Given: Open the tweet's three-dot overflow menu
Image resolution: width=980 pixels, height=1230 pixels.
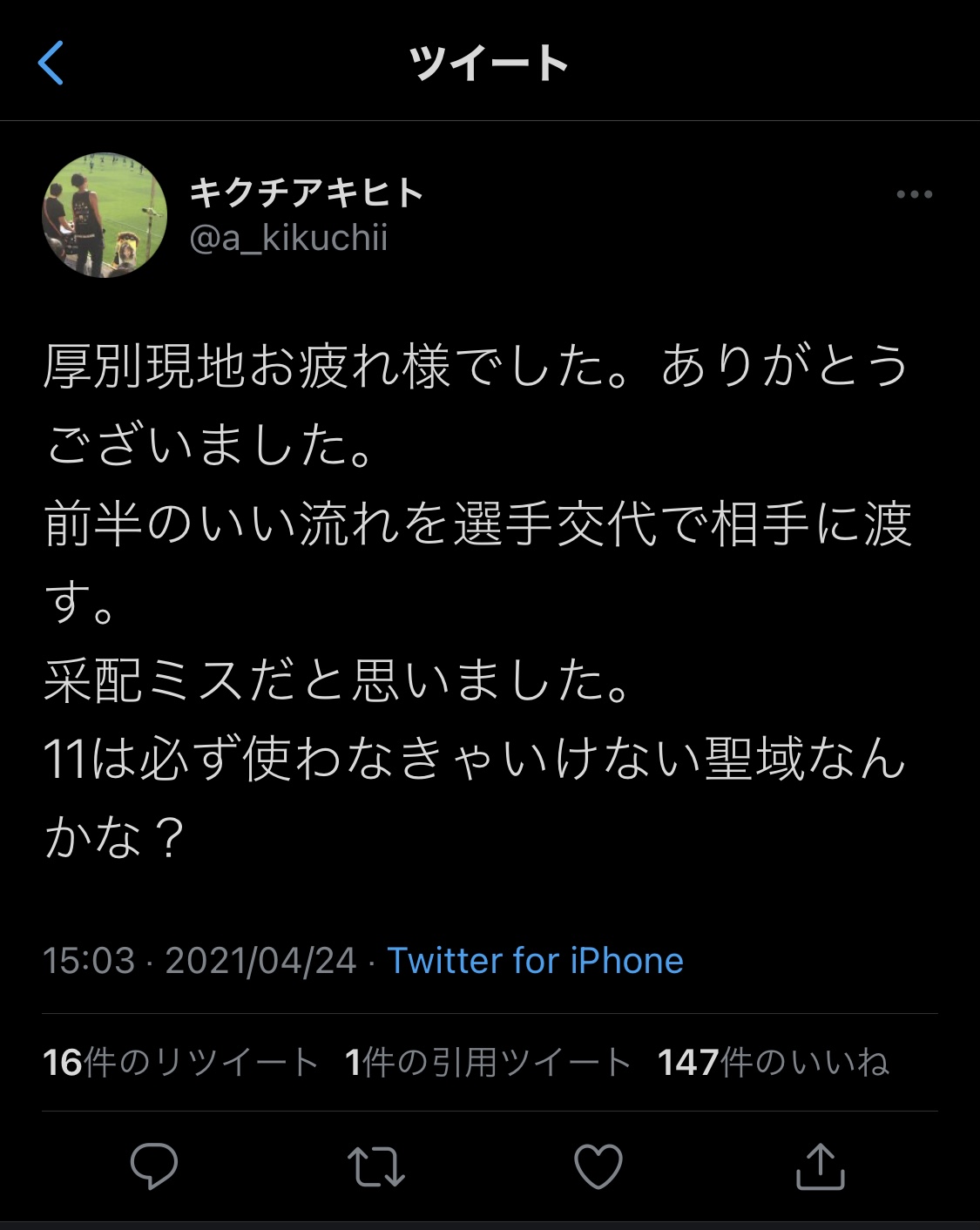Looking at the screenshot, I should click(x=914, y=194).
